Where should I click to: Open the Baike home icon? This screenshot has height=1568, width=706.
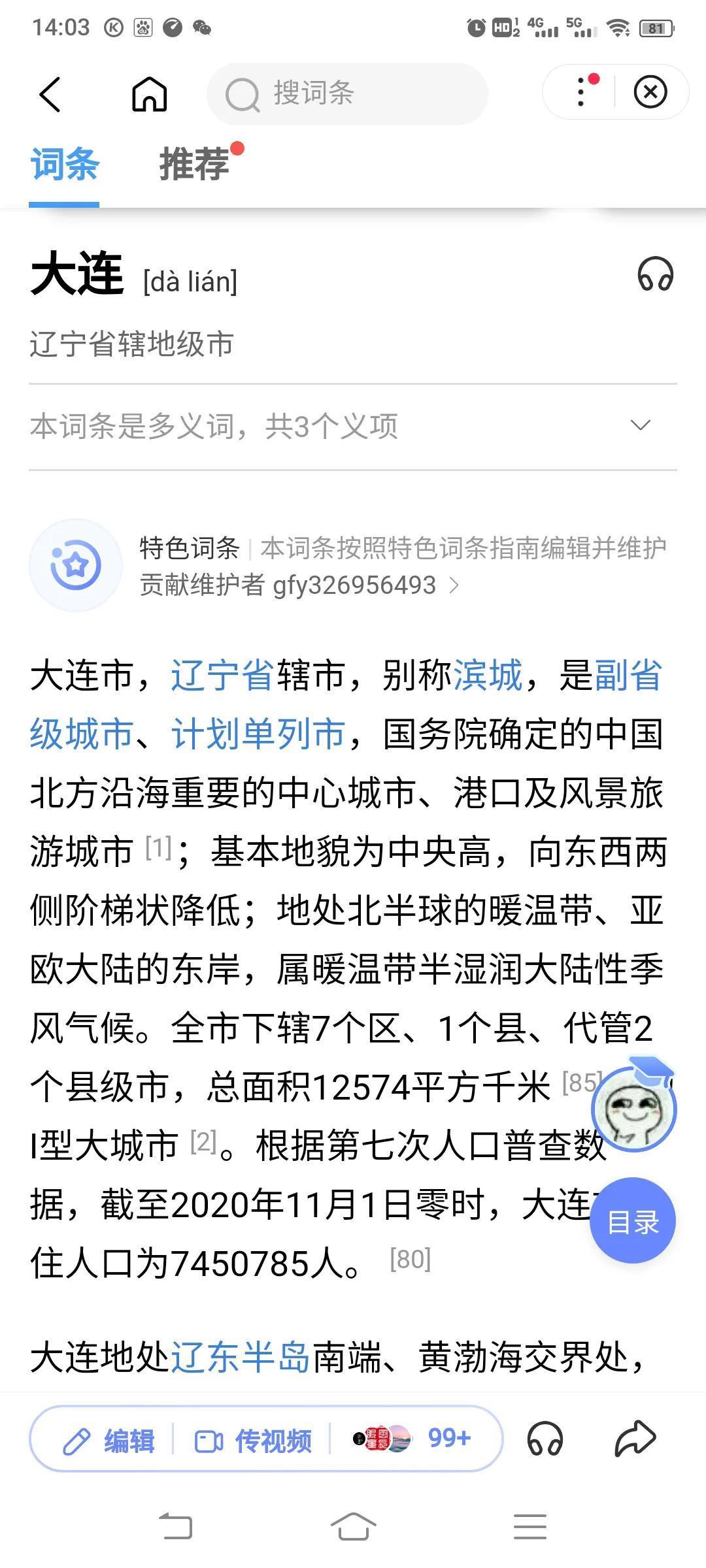(150, 94)
